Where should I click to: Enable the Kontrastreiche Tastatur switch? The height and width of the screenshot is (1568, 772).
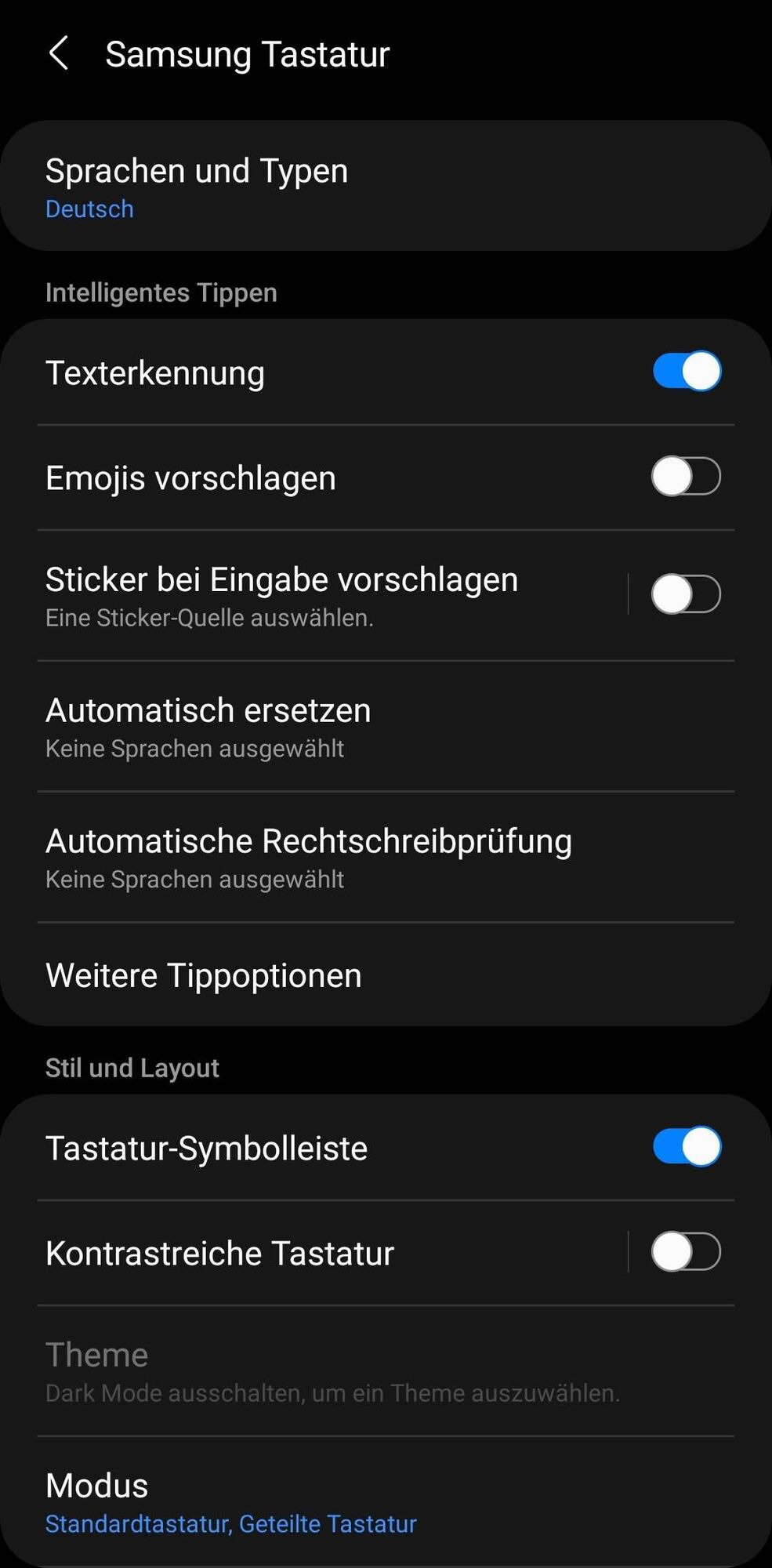click(687, 1252)
